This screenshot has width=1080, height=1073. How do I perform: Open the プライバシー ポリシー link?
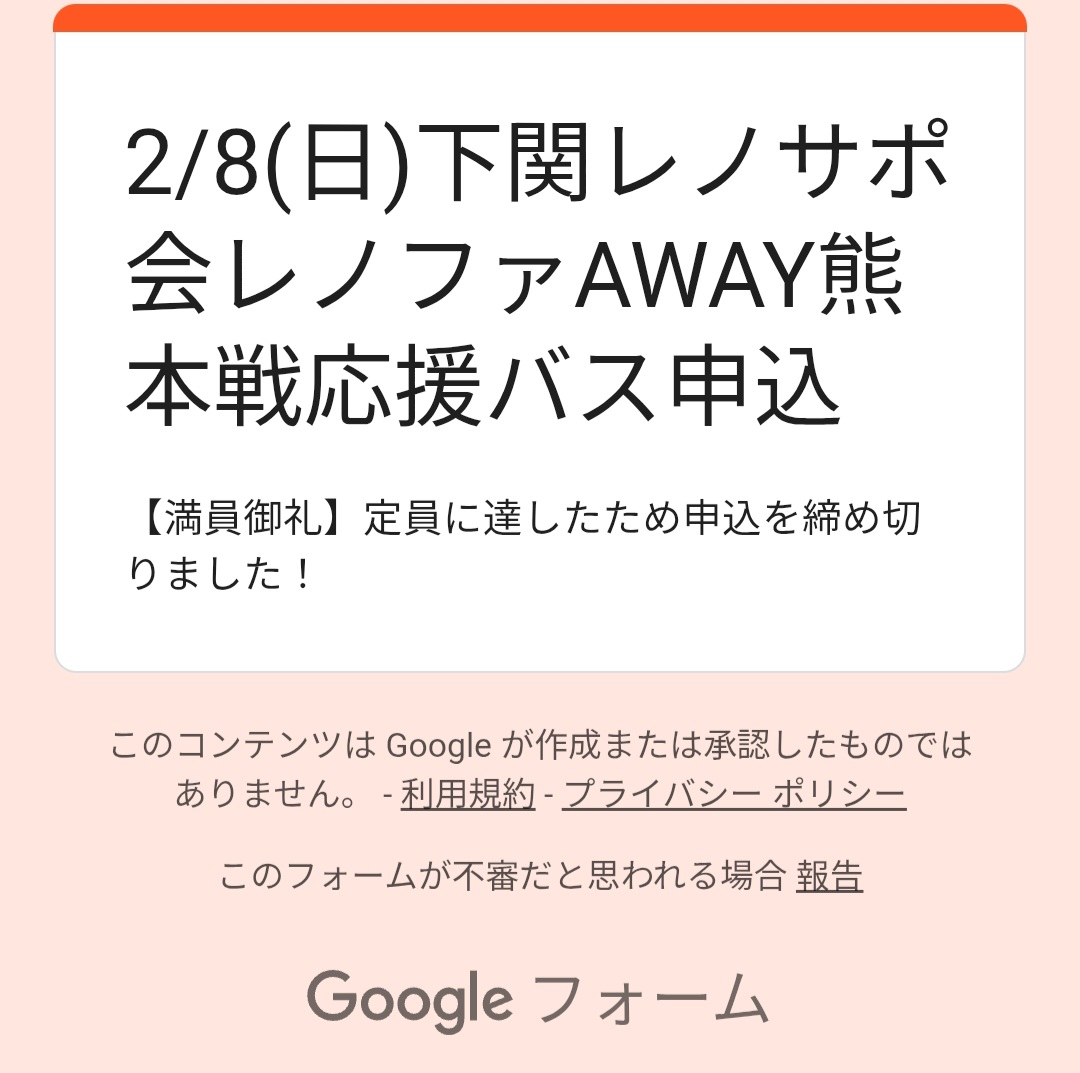click(x=734, y=794)
